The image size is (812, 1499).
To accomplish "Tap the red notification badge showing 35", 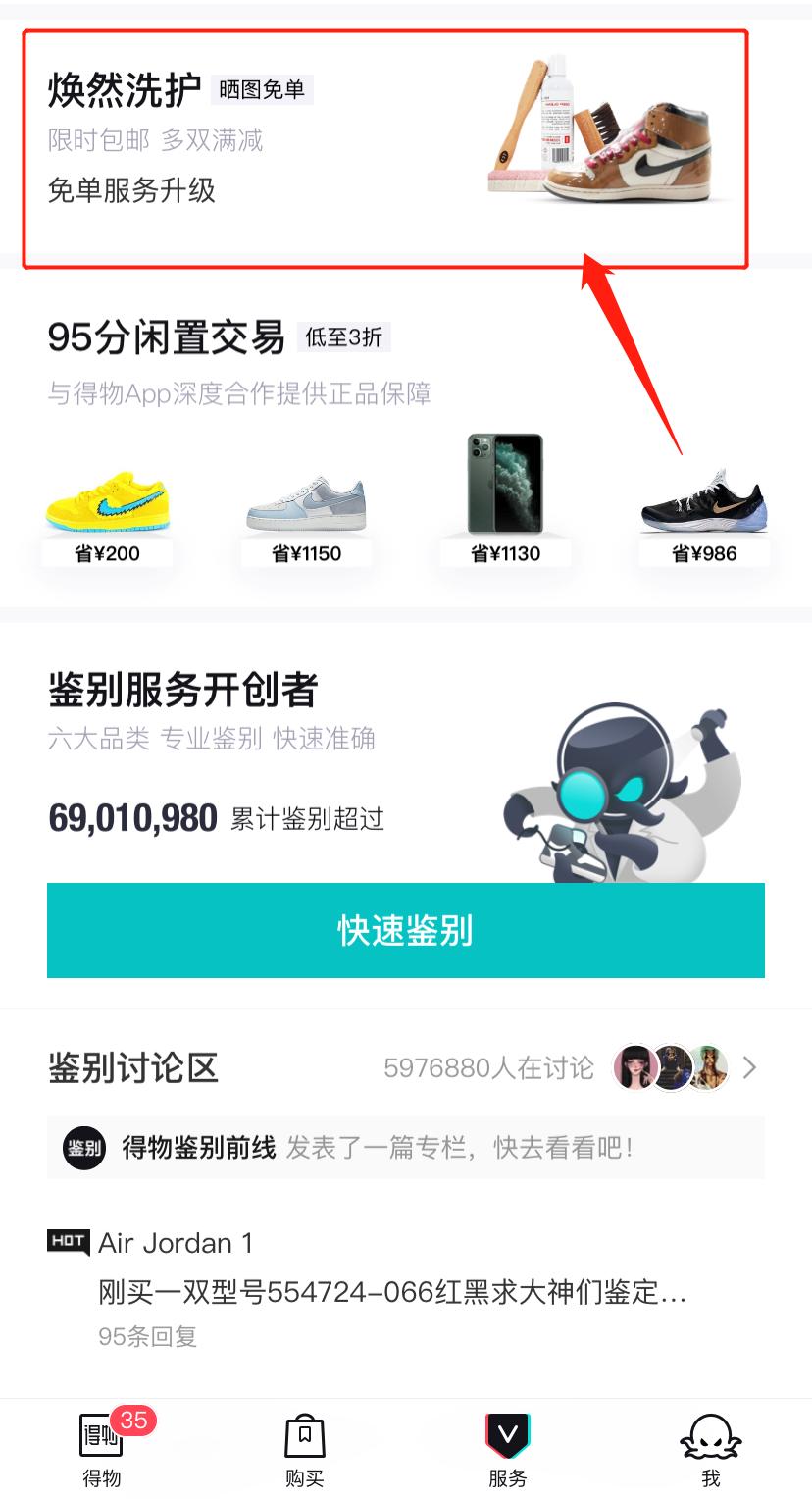I will tap(131, 1418).
